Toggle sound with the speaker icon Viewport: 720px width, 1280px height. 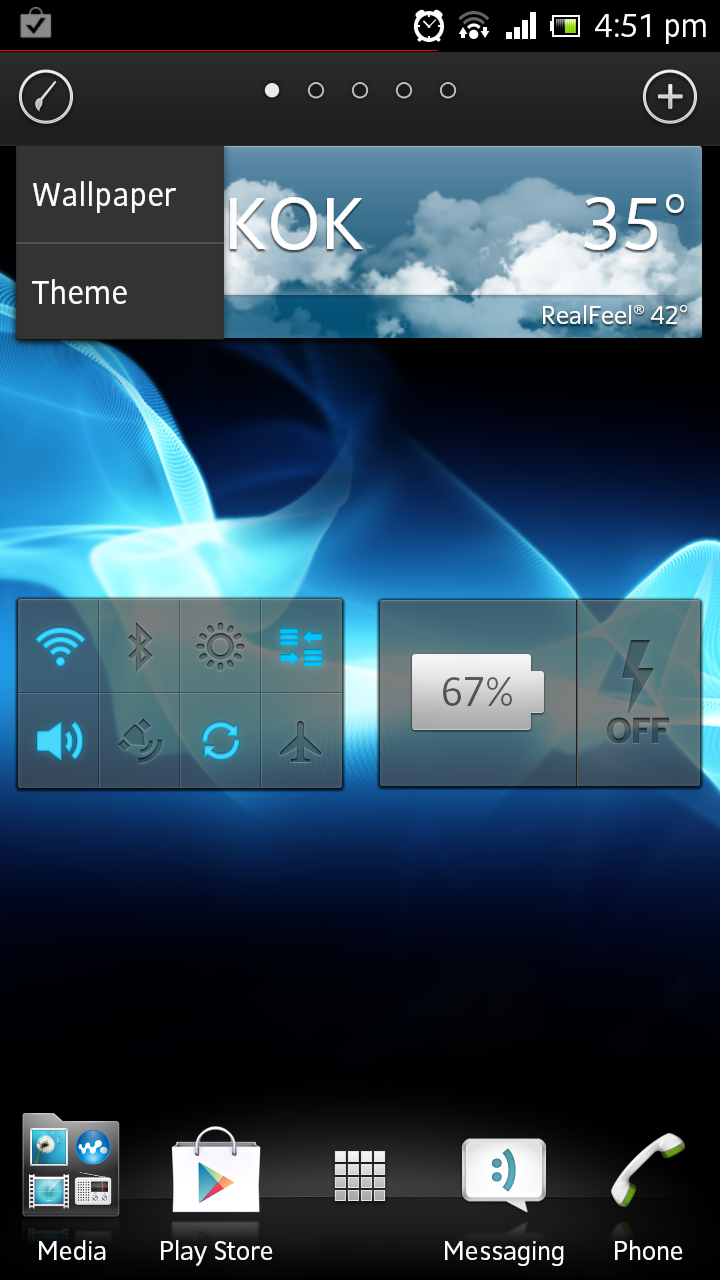click(59, 741)
